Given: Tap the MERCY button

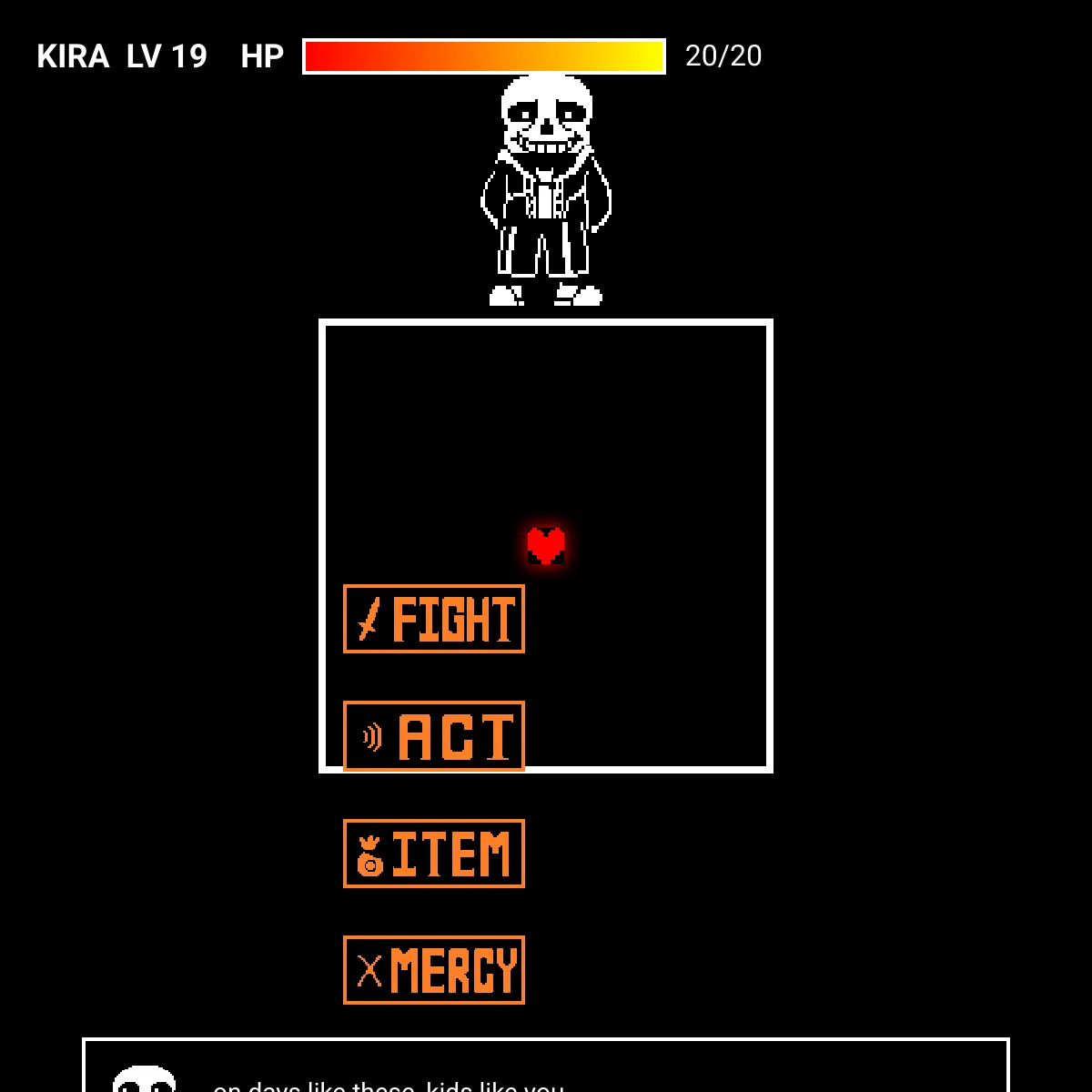Looking at the screenshot, I should point(434,969).
